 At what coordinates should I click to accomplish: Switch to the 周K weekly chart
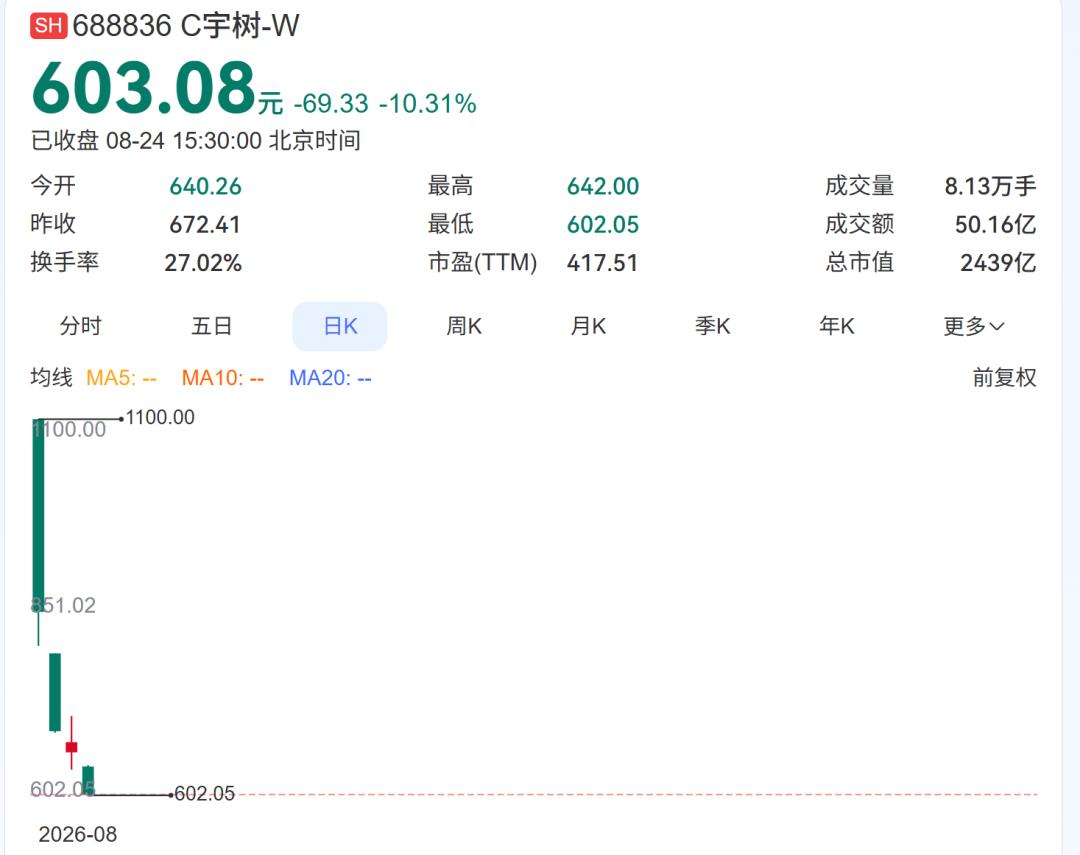point(464,326)
